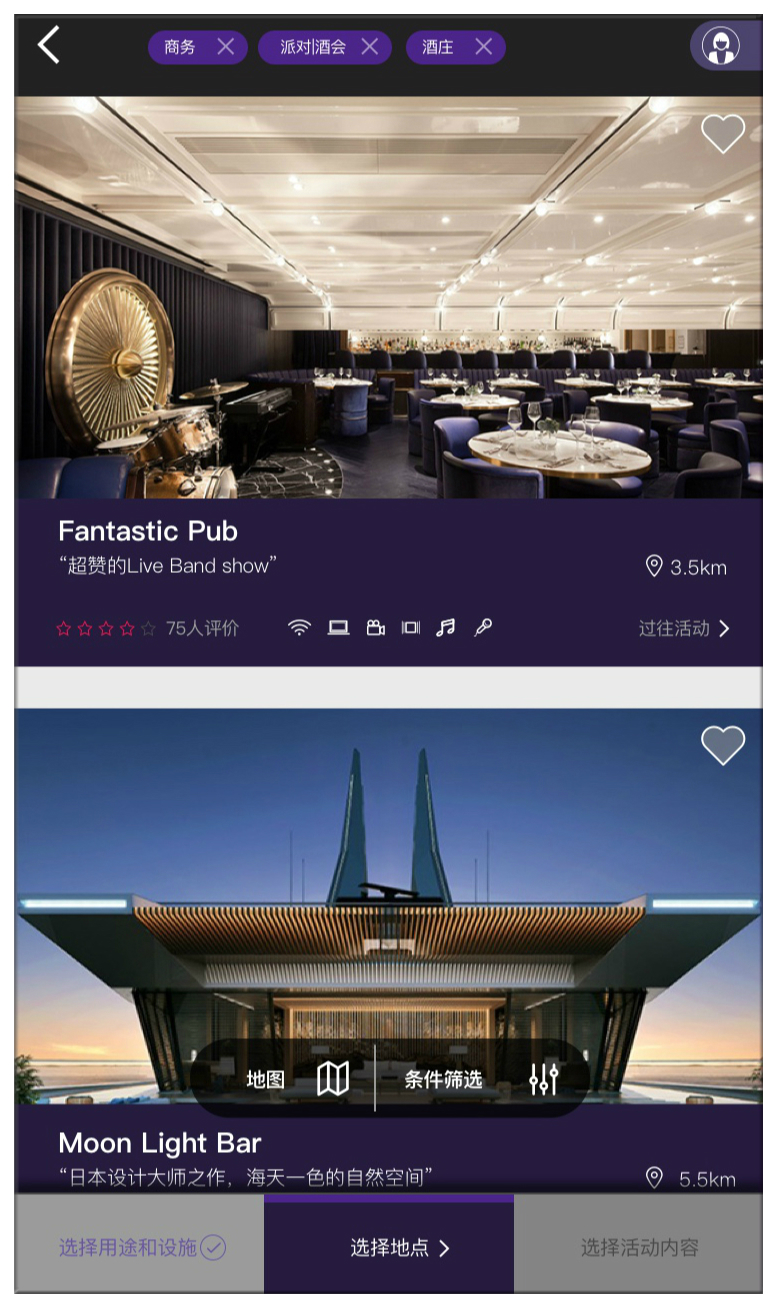The height and width of the screenshot is (1308, 777).
Task: Remove the 商务 filter chip
Action: (x=226, y=47)
